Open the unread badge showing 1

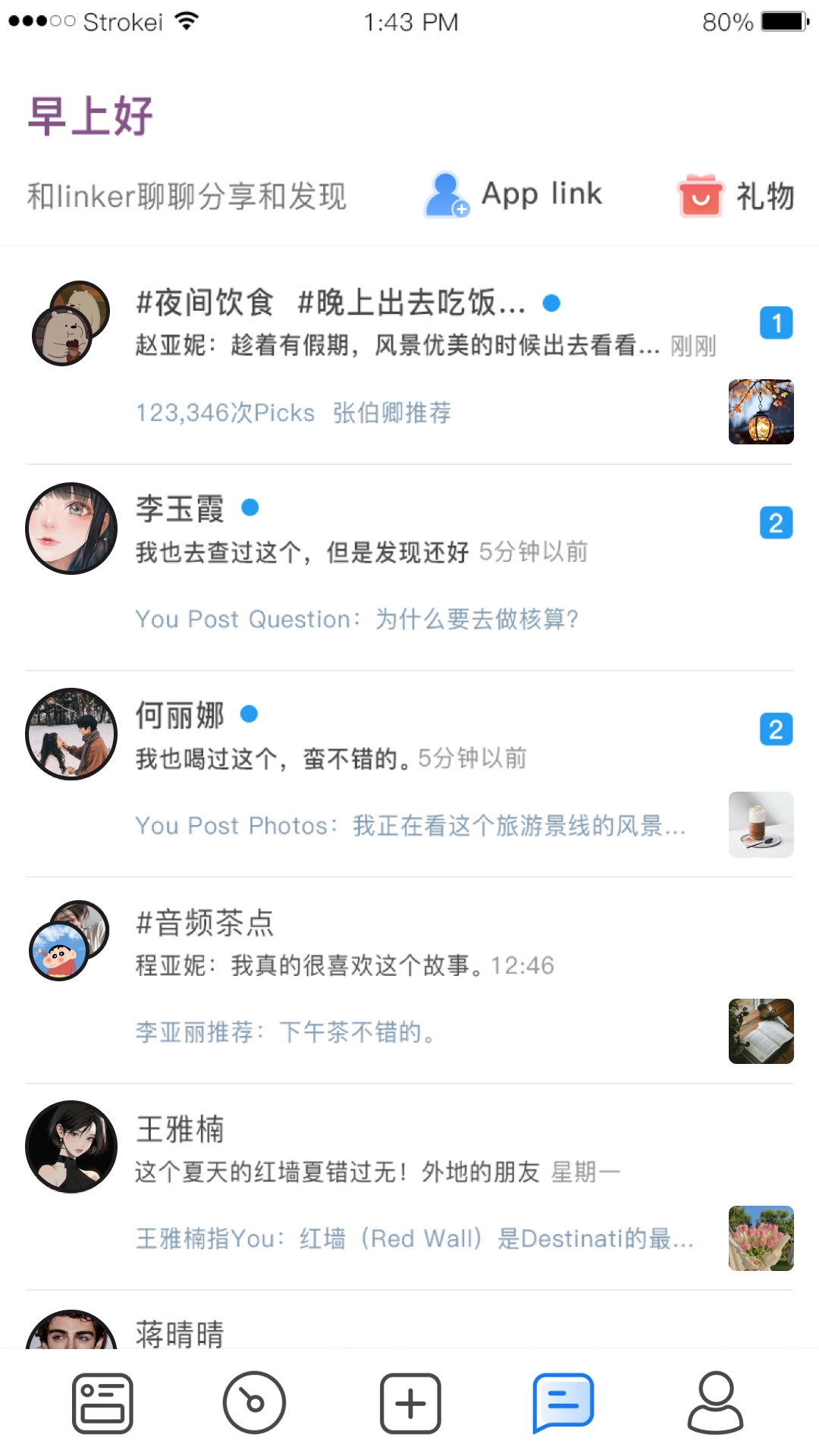[776, 322]
